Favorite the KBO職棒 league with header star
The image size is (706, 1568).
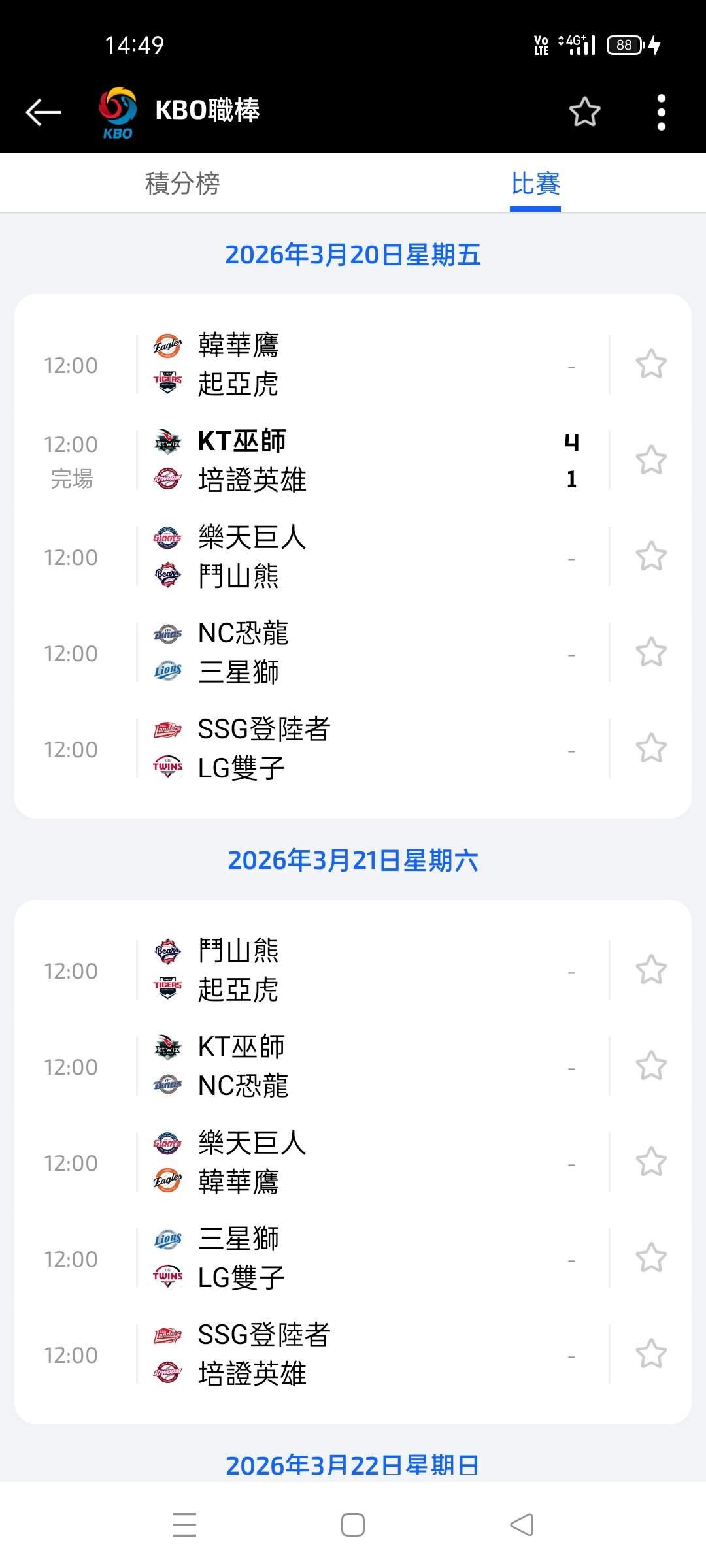584,112
